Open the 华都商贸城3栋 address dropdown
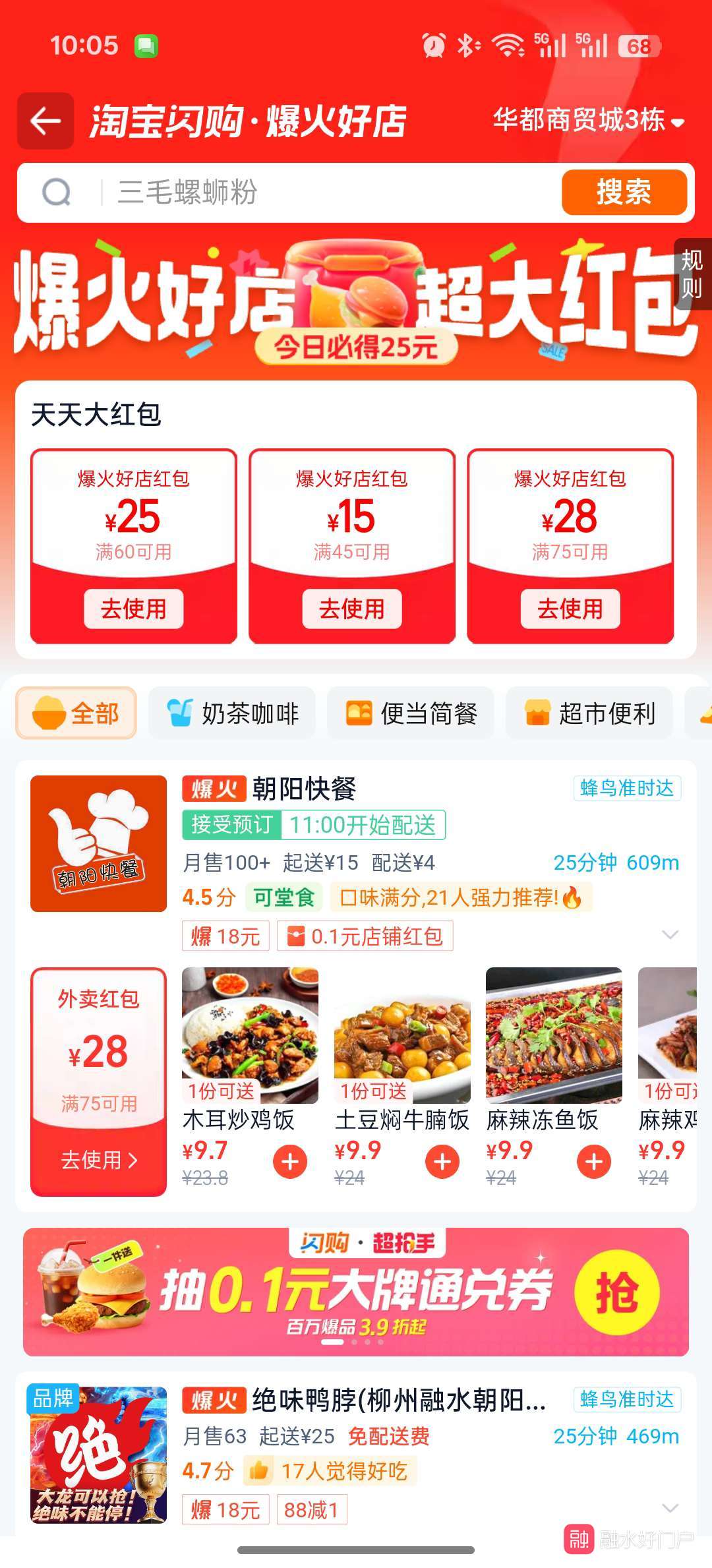The width and height of the screenshot is (712, 1568). point(588,121)
